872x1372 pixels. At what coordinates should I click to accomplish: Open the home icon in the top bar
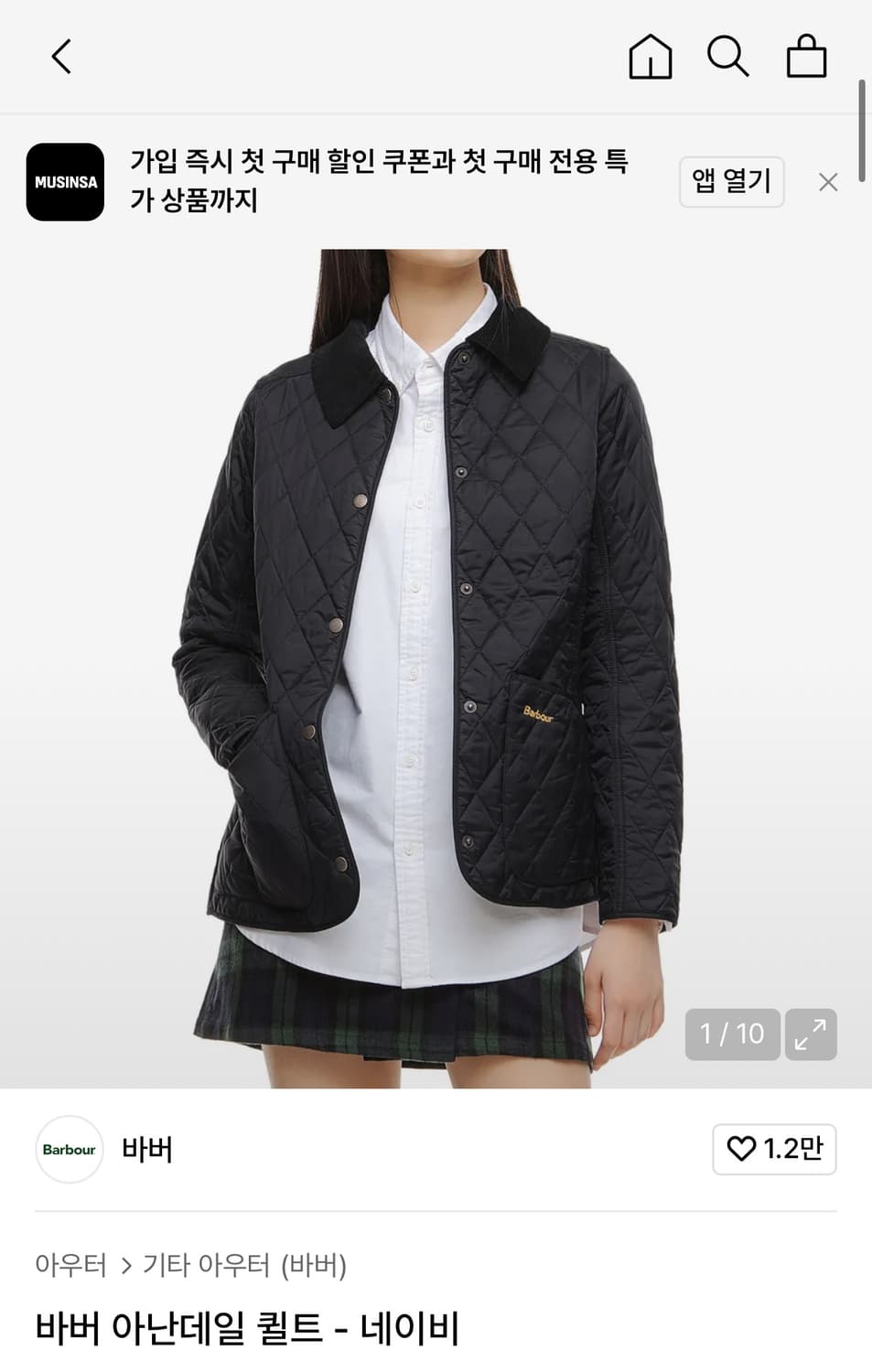click(650, 57)
